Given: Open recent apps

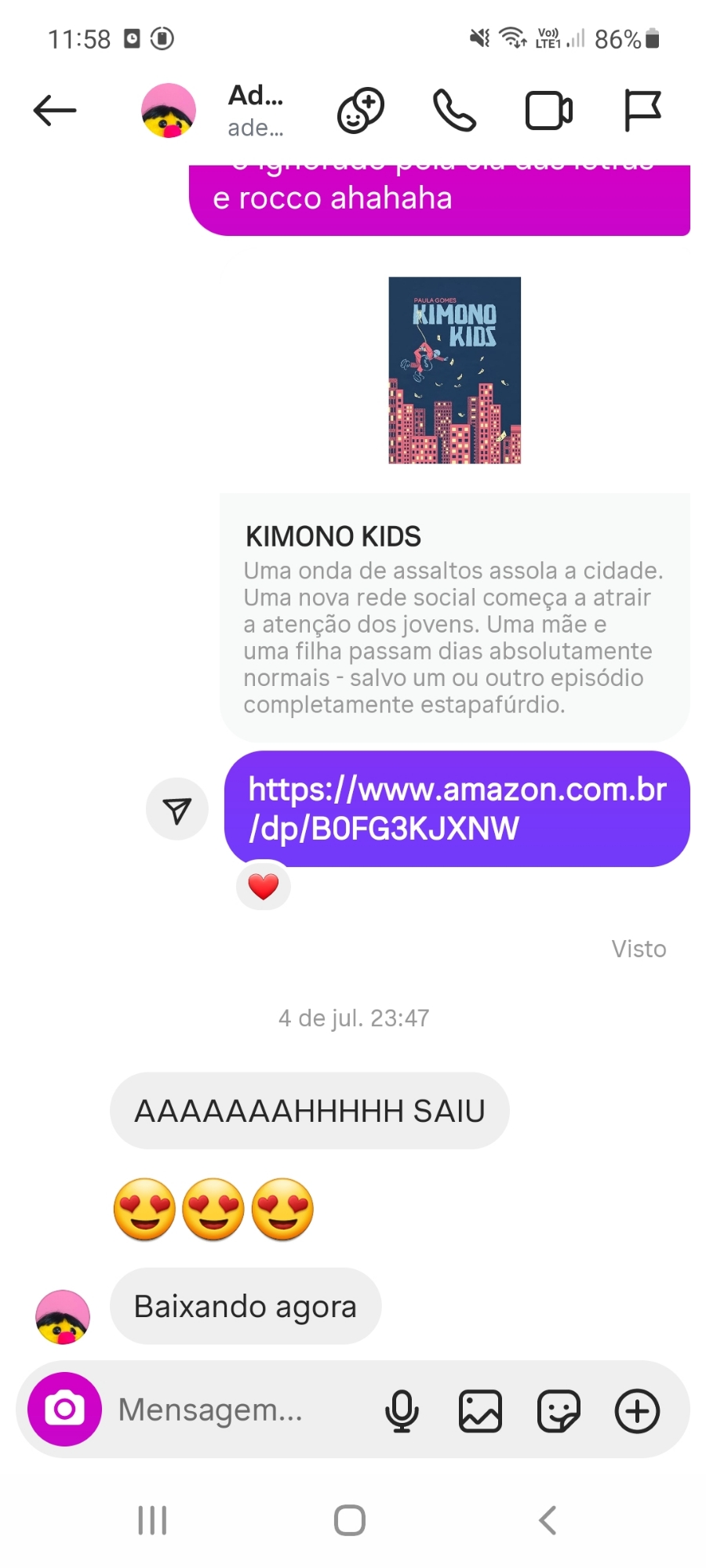Looking at the screenshot, I should click(x=152, y=1520).
